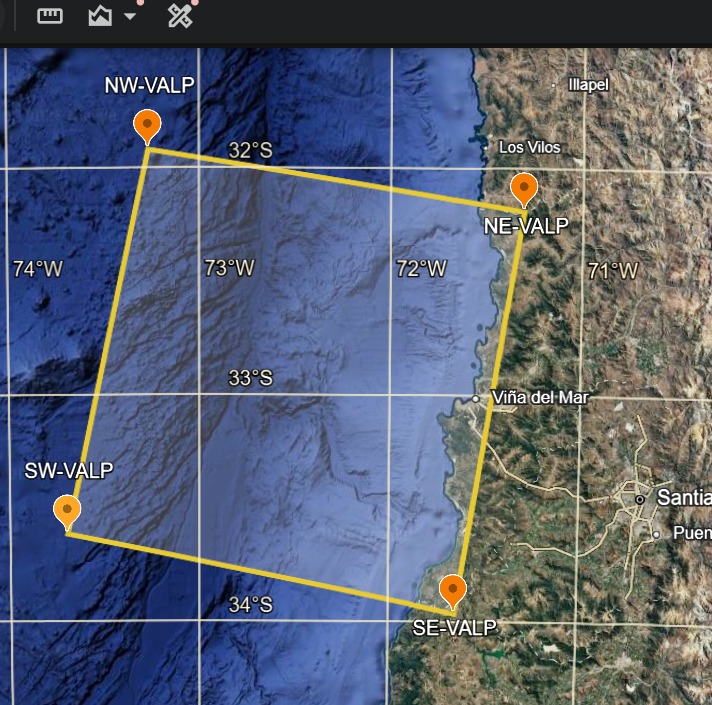
Task: Expand the dropdown arrow beside the polygon tool
Action: (130, 16)
